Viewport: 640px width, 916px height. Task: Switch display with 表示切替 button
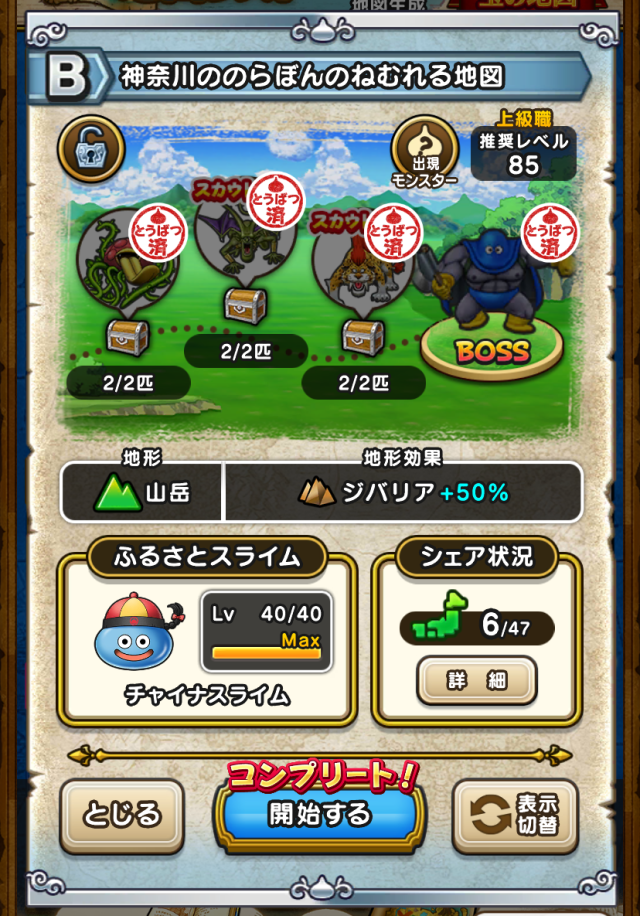(x=515, y=815)
